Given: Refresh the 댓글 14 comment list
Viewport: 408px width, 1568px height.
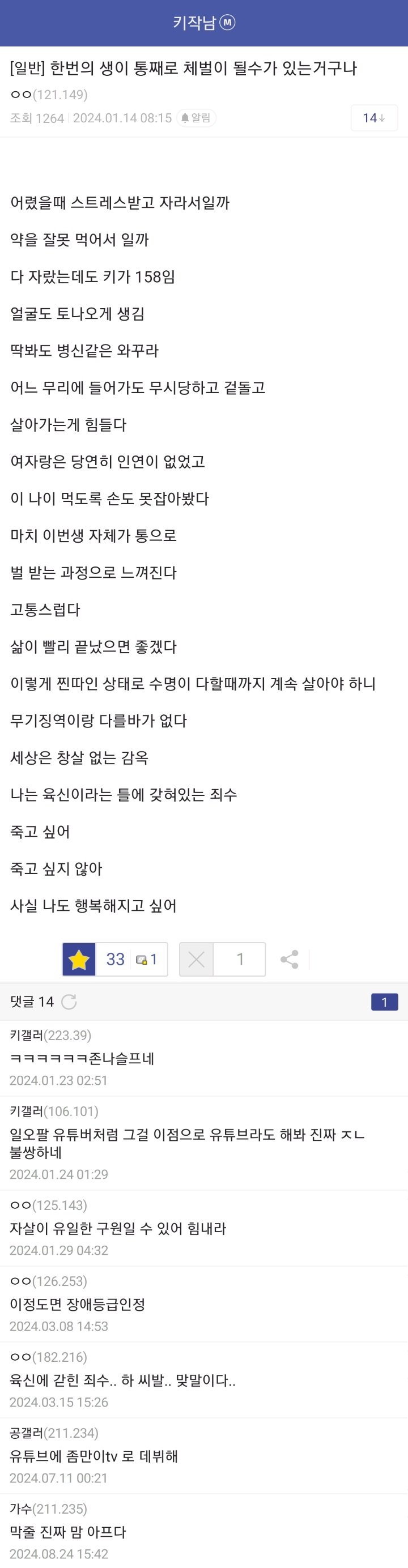Looking at the screenshot, I should click(x=69, y=1002).
